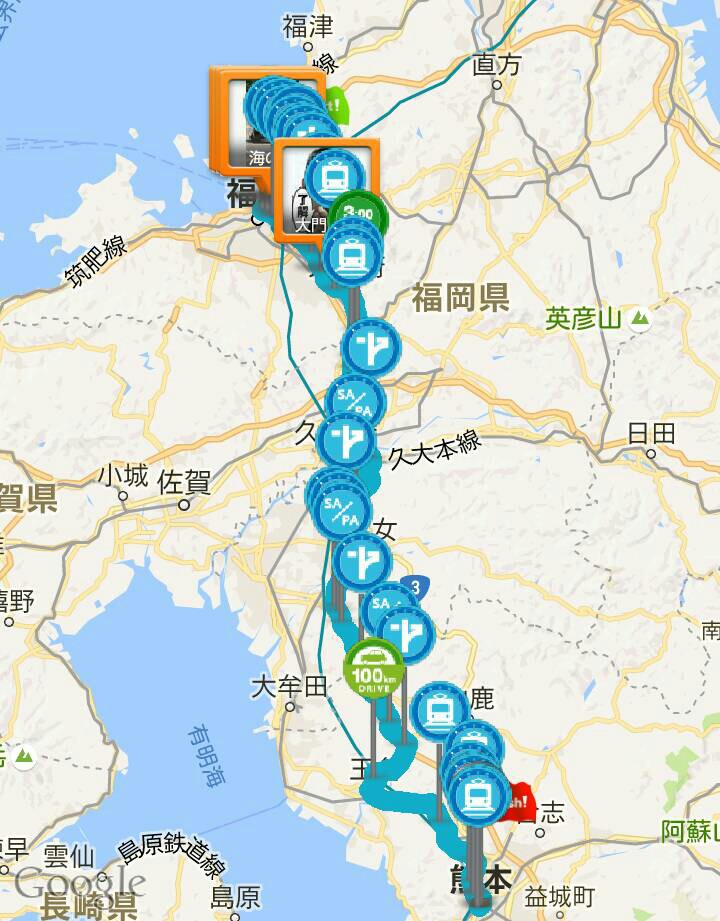Select the green 3:00 time marker
The image size is (720, 921).
[362, 212]
